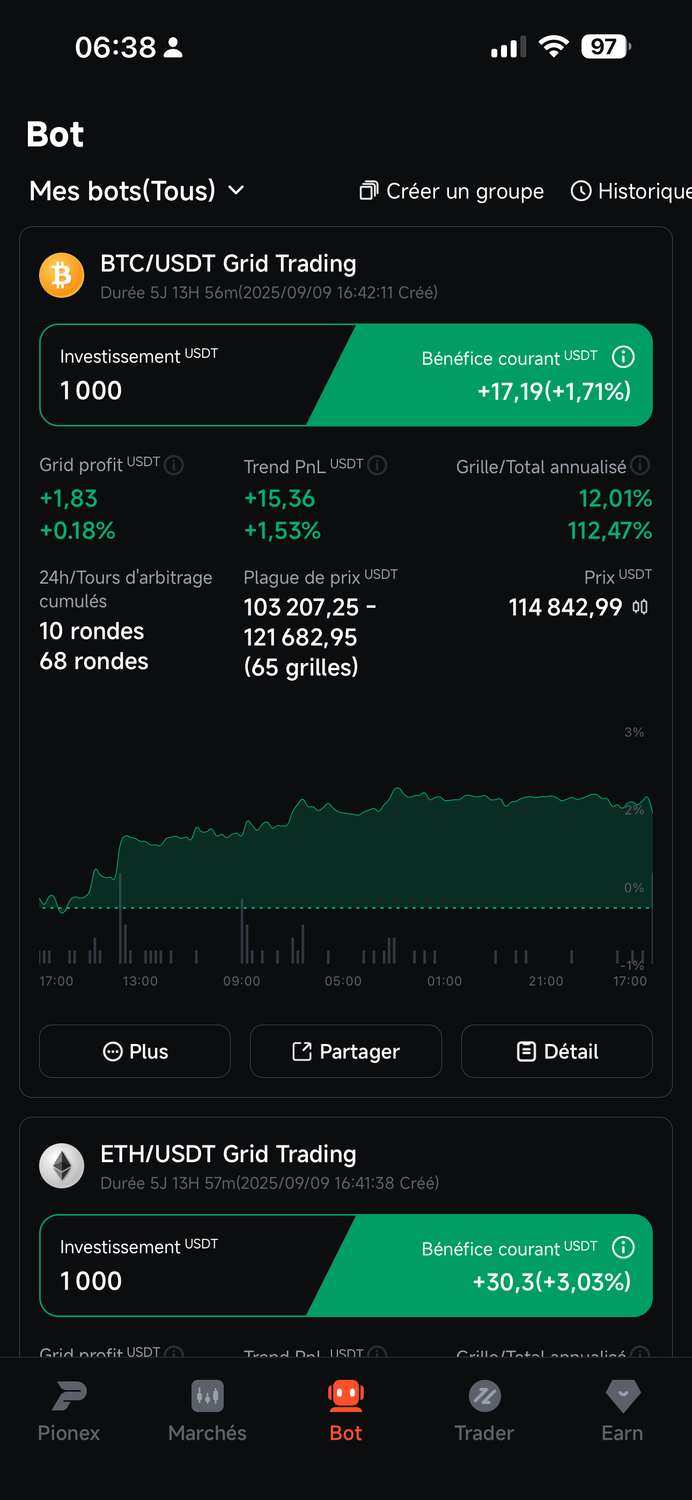692x1500 pixels.
Task: Open the ETH/USDT Grid Trading bot card
Action: coord(228,1155)
